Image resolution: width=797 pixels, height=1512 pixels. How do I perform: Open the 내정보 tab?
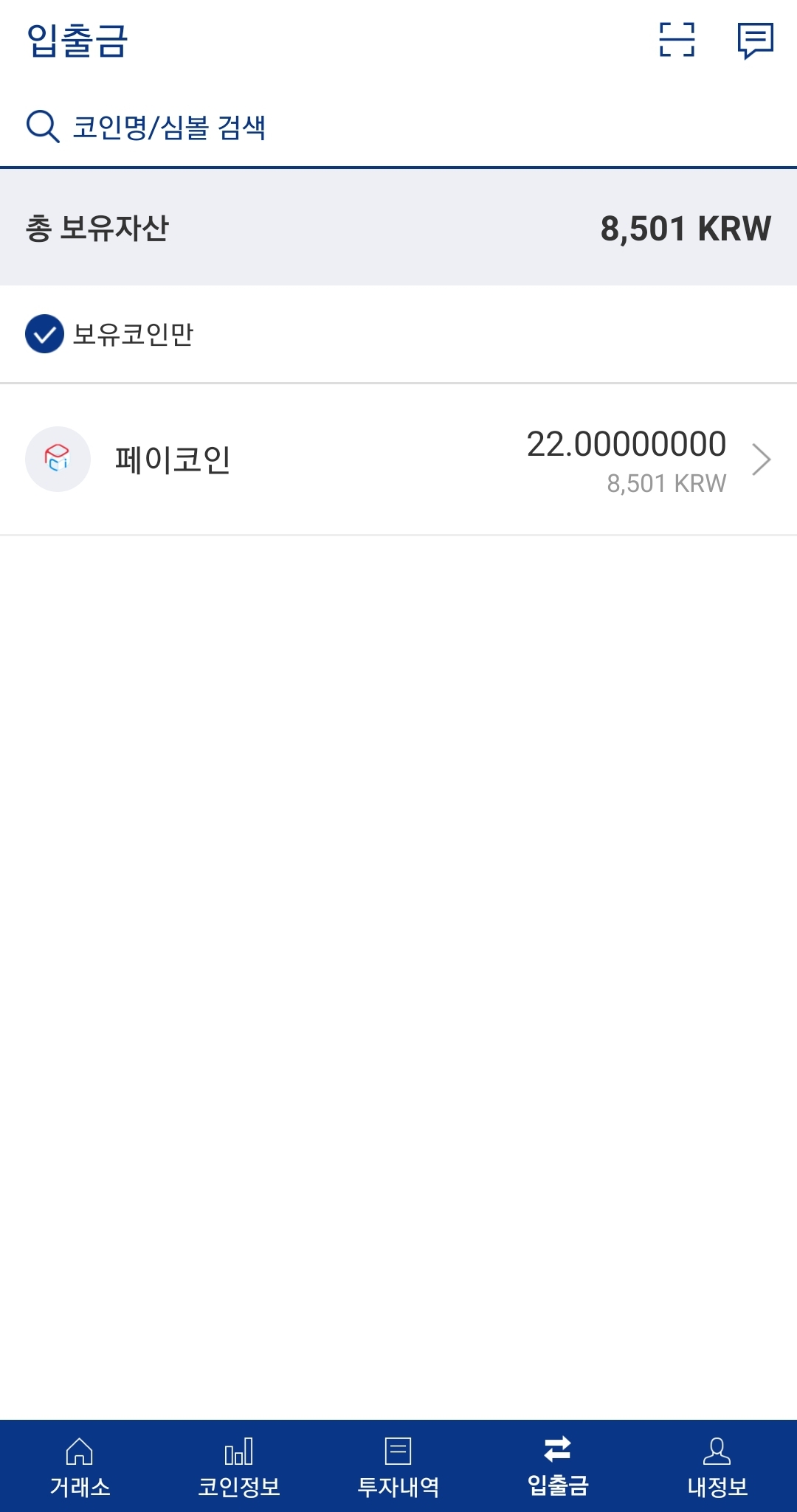717,1467
